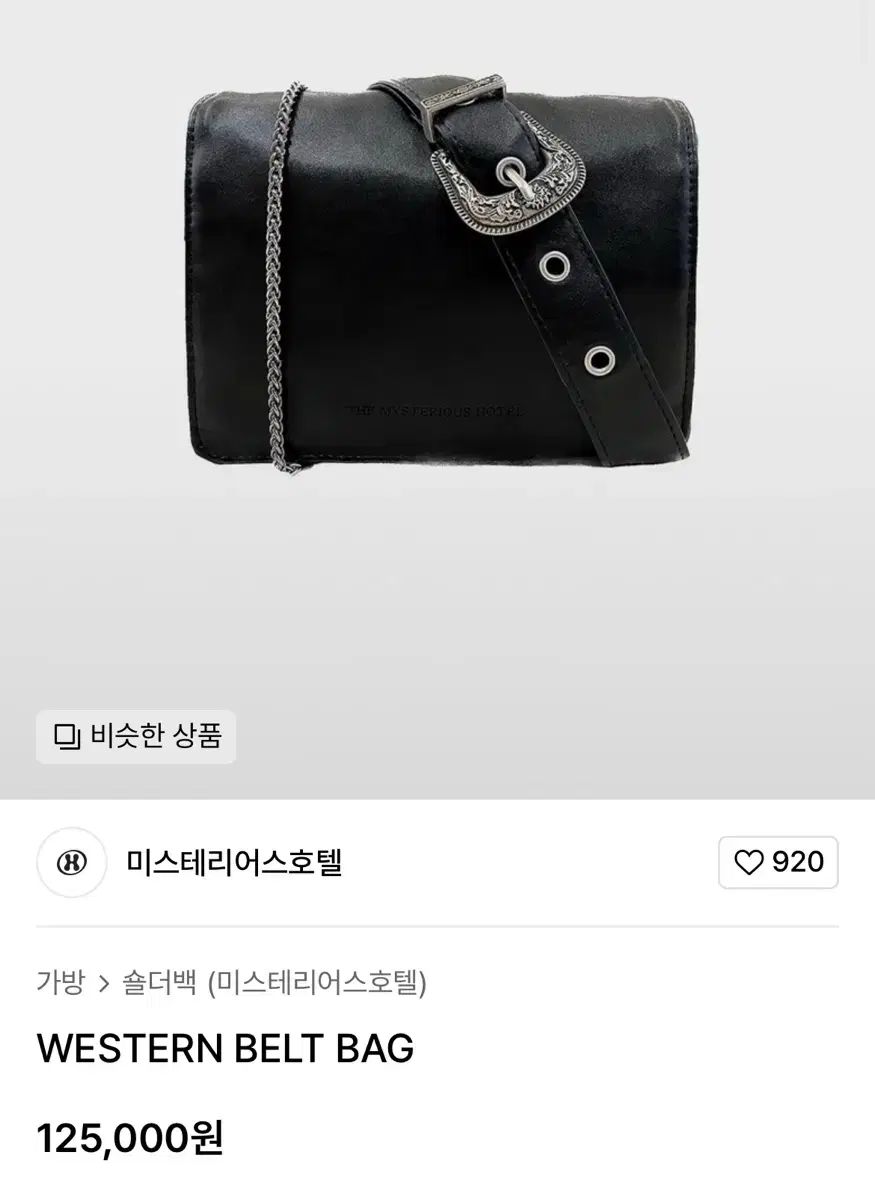Screen dimensions: 875x1200
Task: Open 비슷한 상품 similar products
Action: pos(136,737)
